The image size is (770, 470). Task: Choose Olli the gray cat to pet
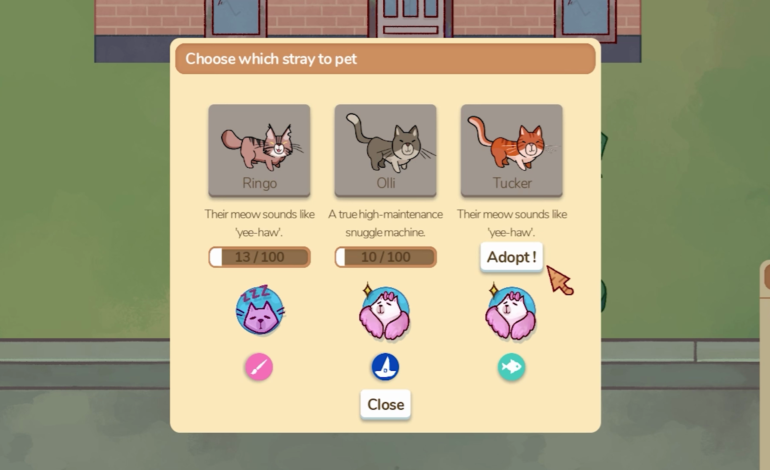pos(385,150)
